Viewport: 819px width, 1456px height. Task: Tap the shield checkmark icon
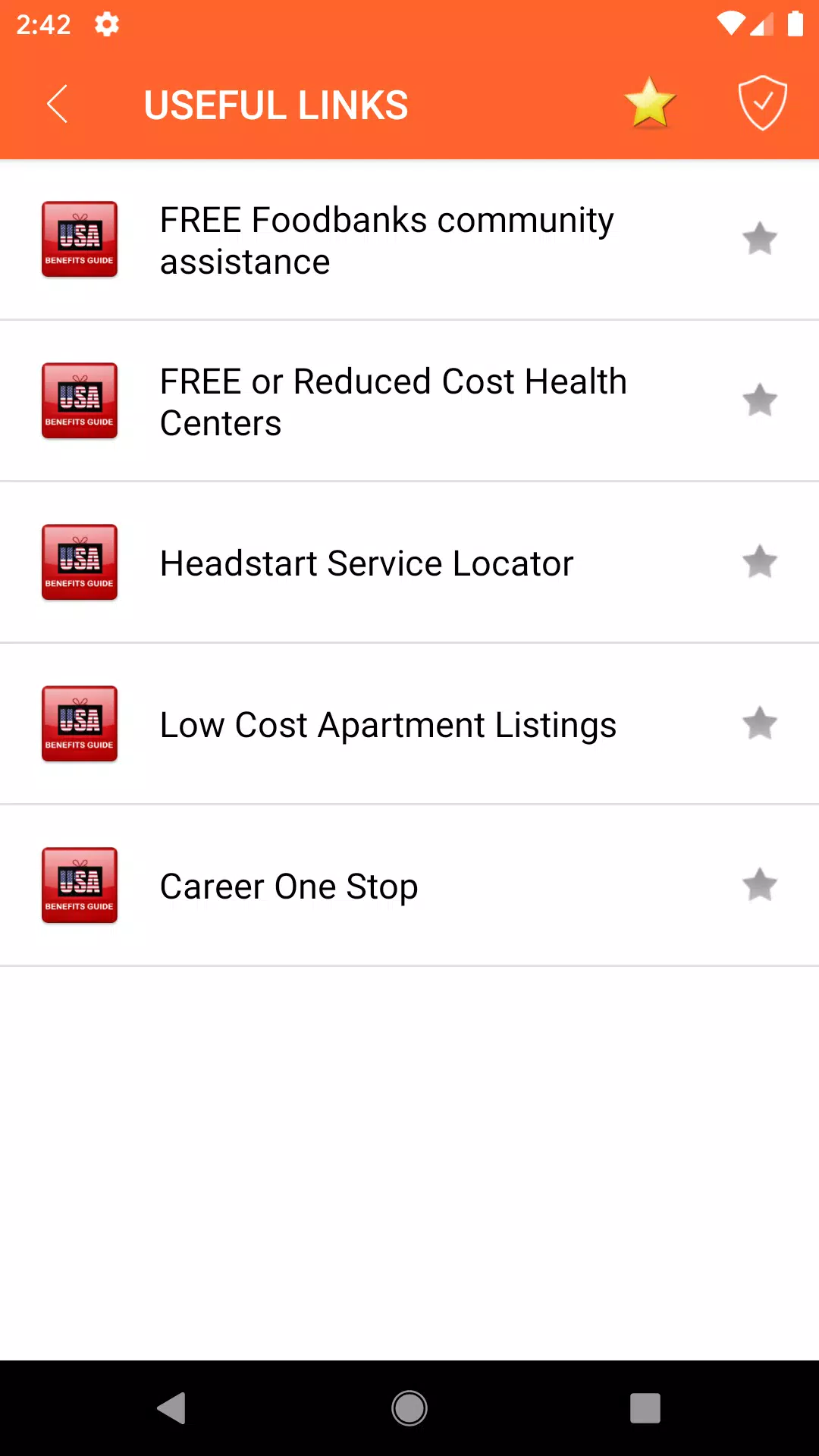(762, 103)
